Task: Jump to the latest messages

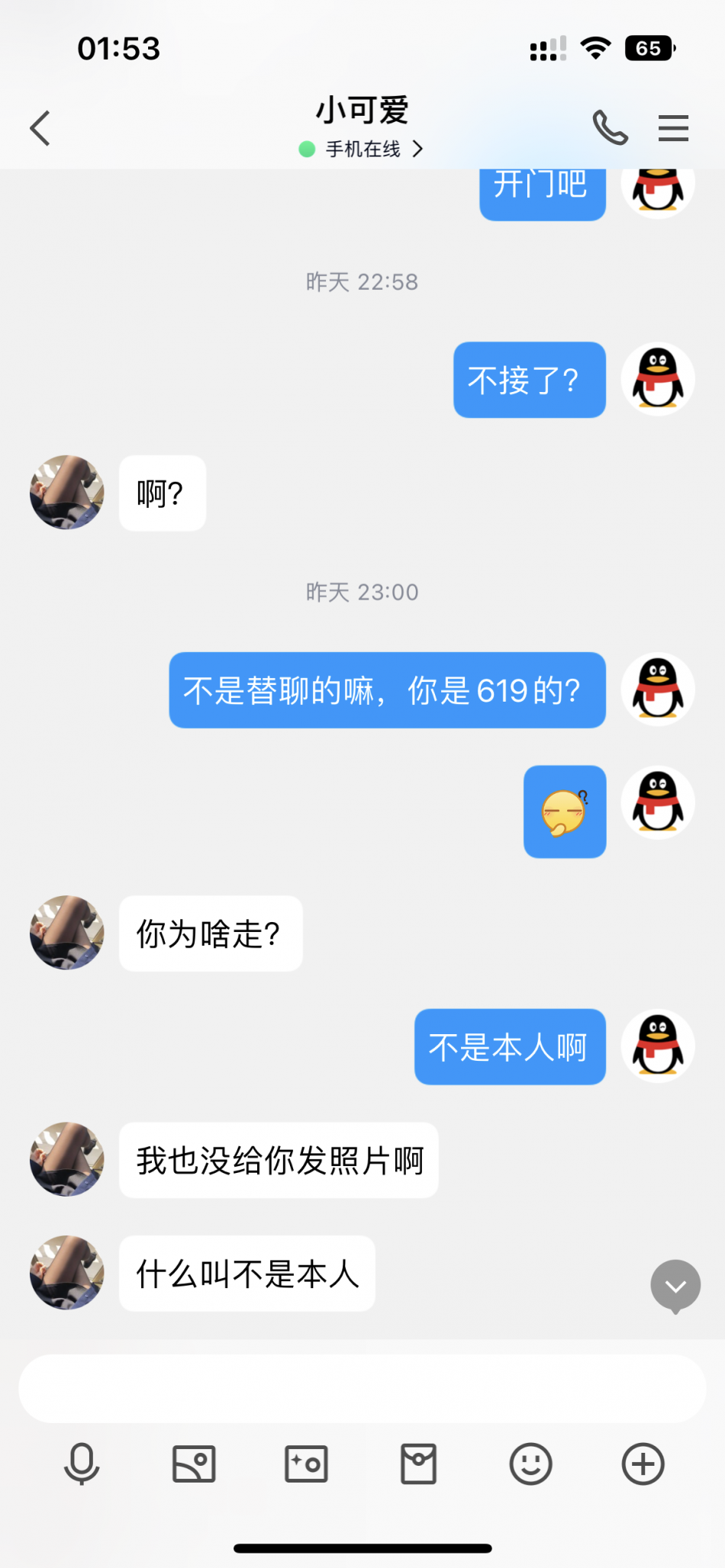Action: coord(675,1287)
